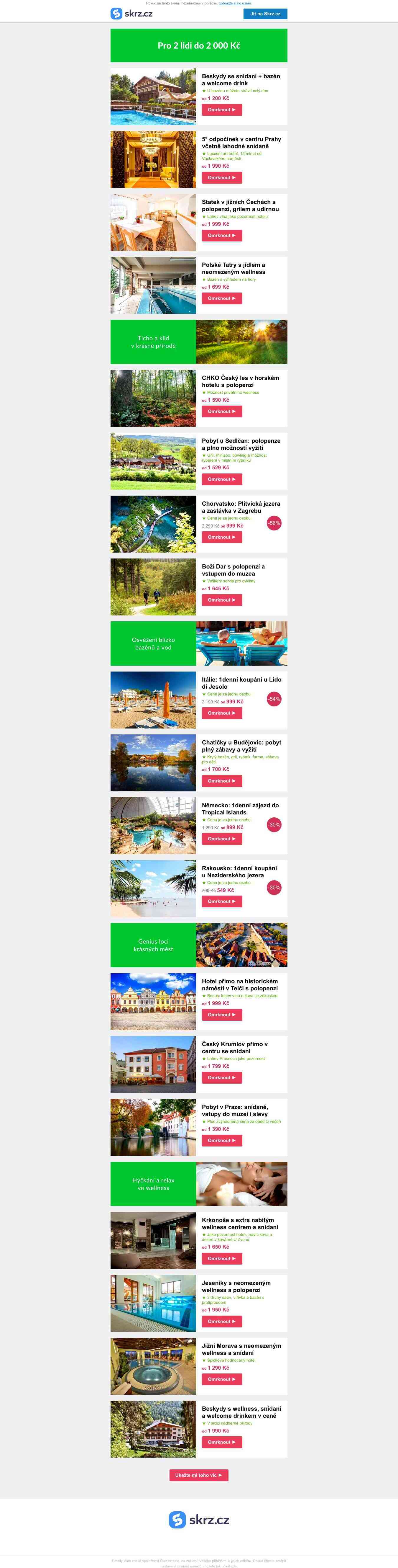This screenshot has height=1568, width=398.
Task: Tap the 'Ukažte mi toho víc' button
Action: (199, 1475)
